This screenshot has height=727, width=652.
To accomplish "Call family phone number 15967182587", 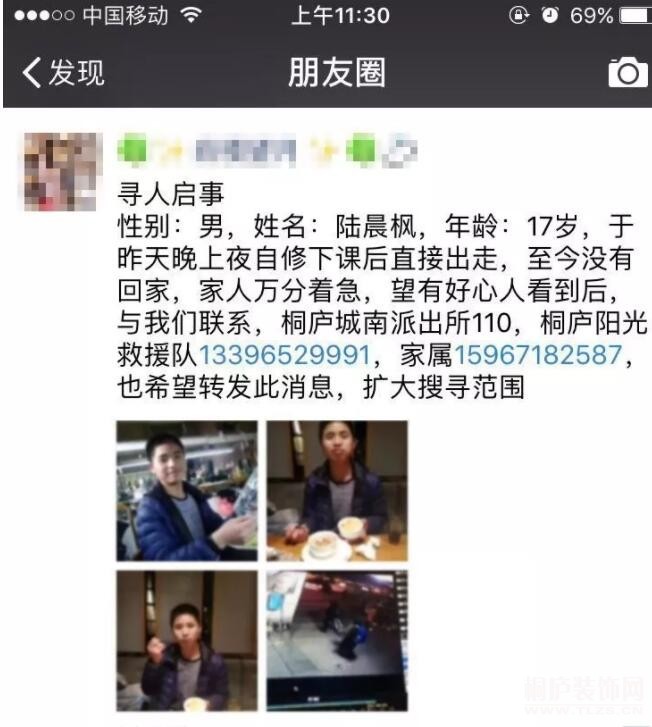I will pos(544,355).
